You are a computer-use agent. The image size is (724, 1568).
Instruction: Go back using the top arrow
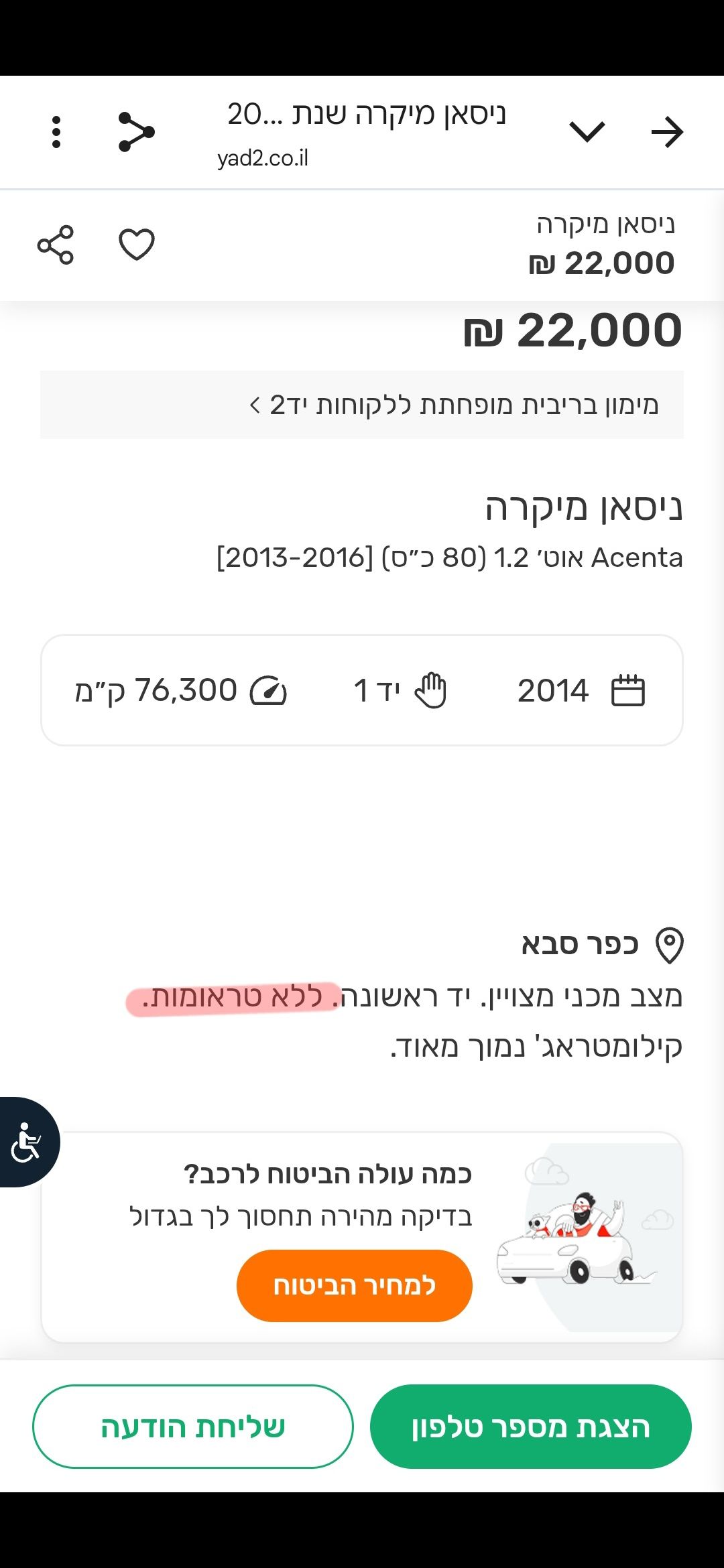pyautogui.click(x=667, y=132)
